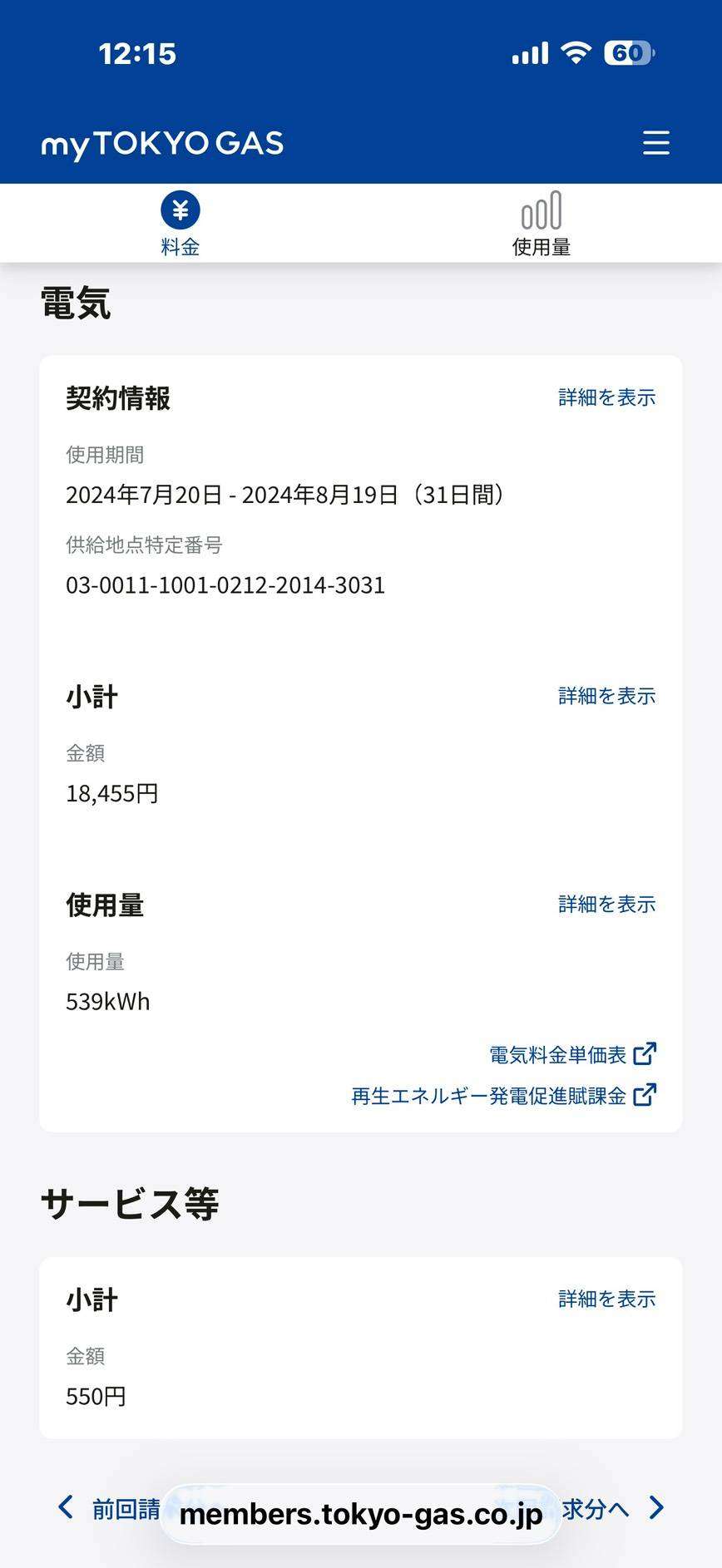Click the external link icon beside 電気料金単価表
This screenshot has width=722, height=1568.
645,1053
